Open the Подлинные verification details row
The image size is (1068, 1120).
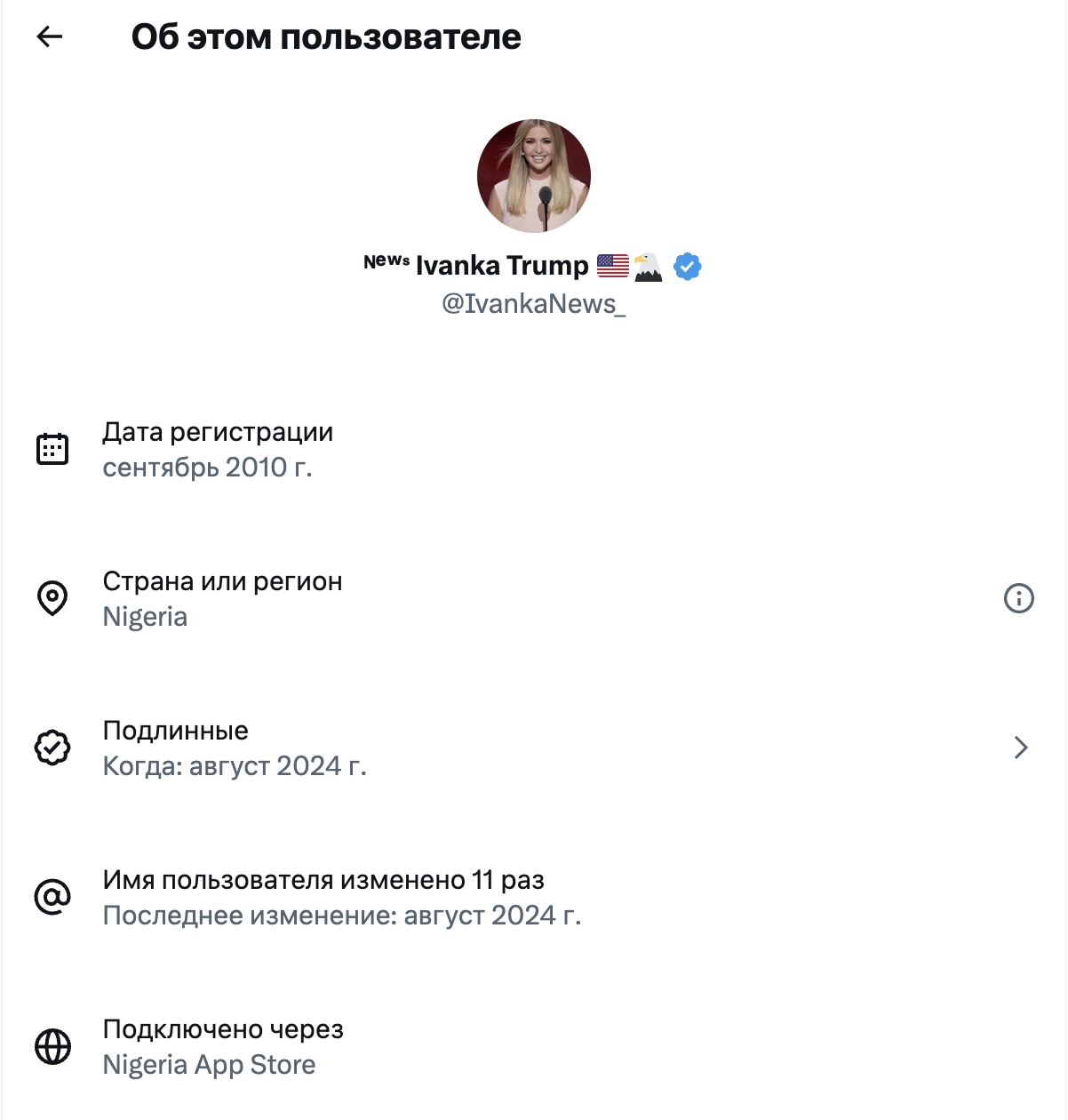[533, 748]
